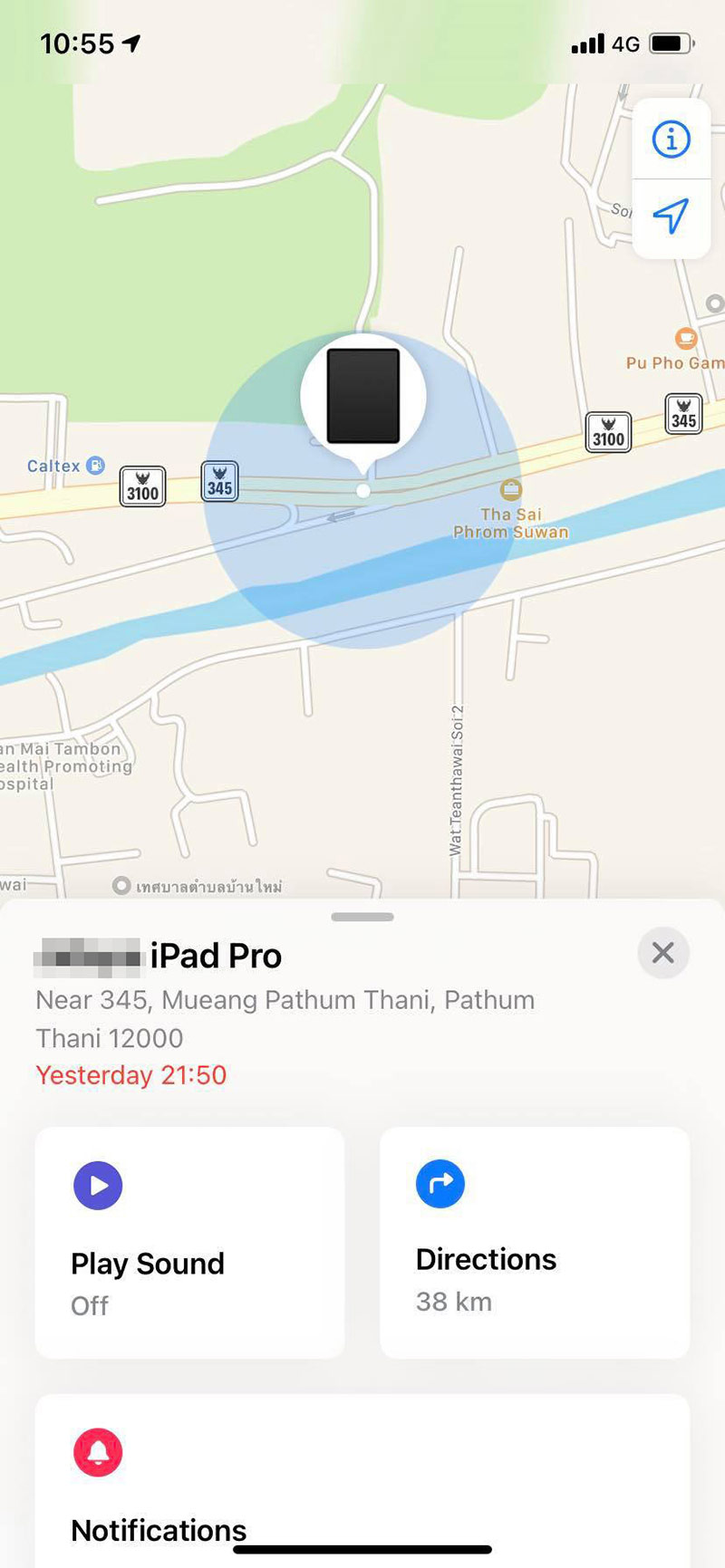Viewport: 725px width, 1568px height.
Task: Tap the Directions arrow icon
Action: pos(440,1183)
